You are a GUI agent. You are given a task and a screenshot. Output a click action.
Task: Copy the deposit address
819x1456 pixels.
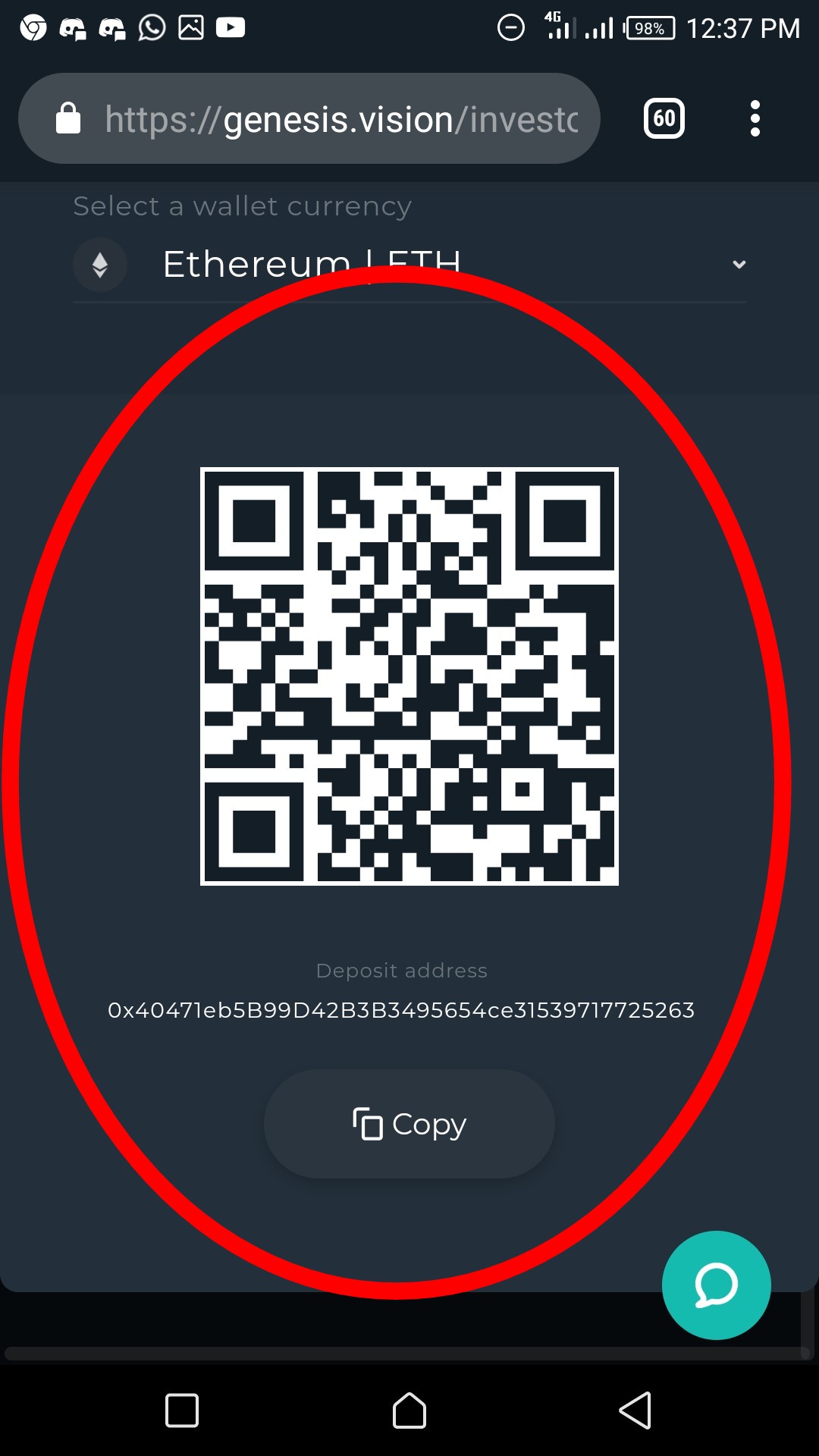(409, 1124)
